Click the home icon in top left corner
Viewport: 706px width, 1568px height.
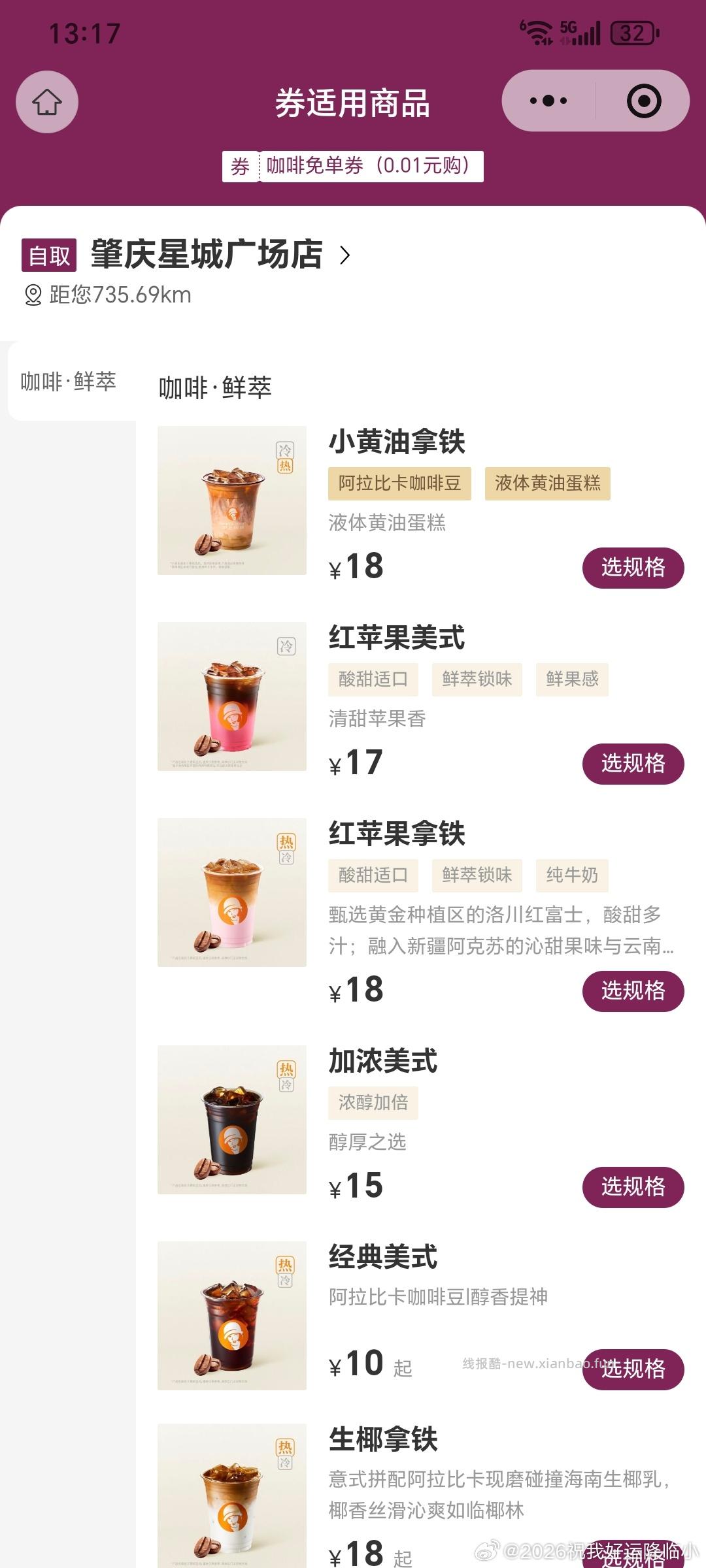(x=47, y=102)
